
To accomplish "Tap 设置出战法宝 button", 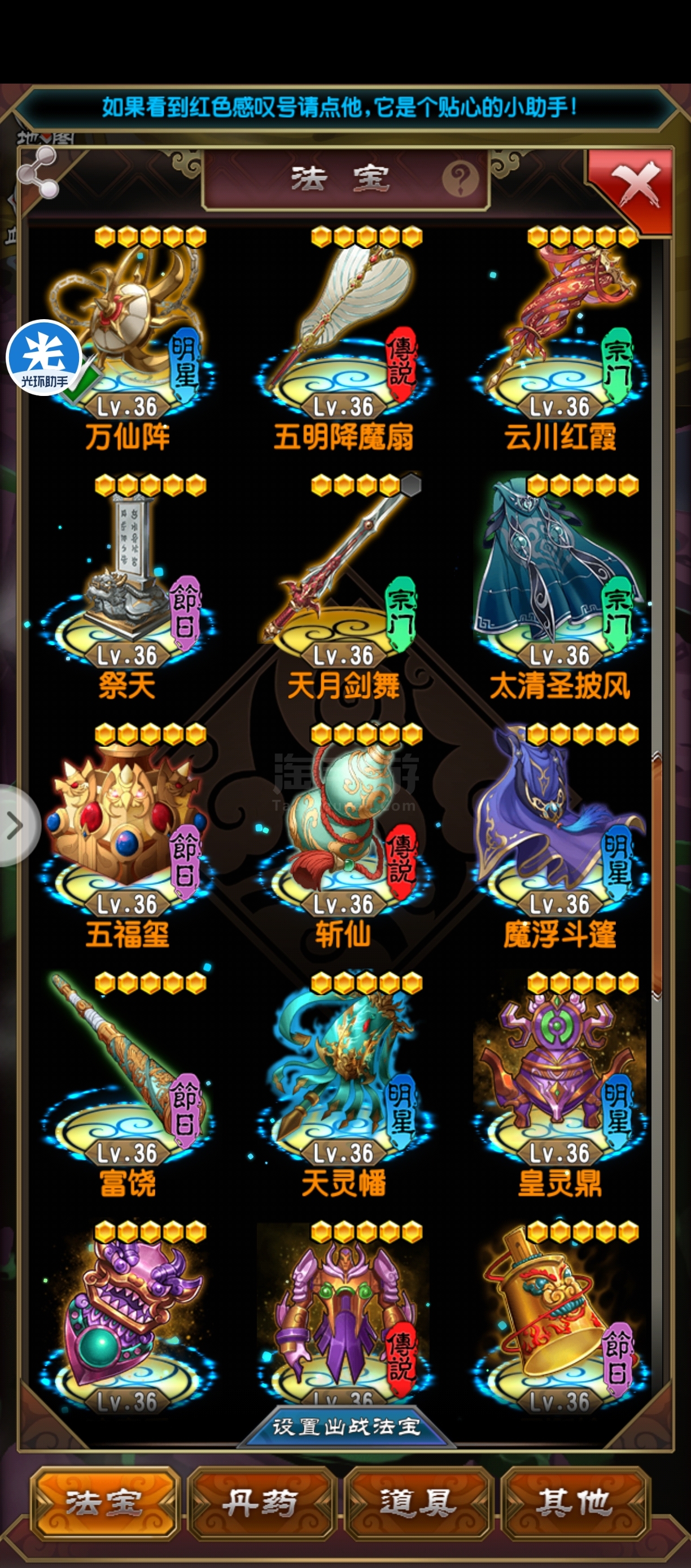I will tap(346, 1426).
